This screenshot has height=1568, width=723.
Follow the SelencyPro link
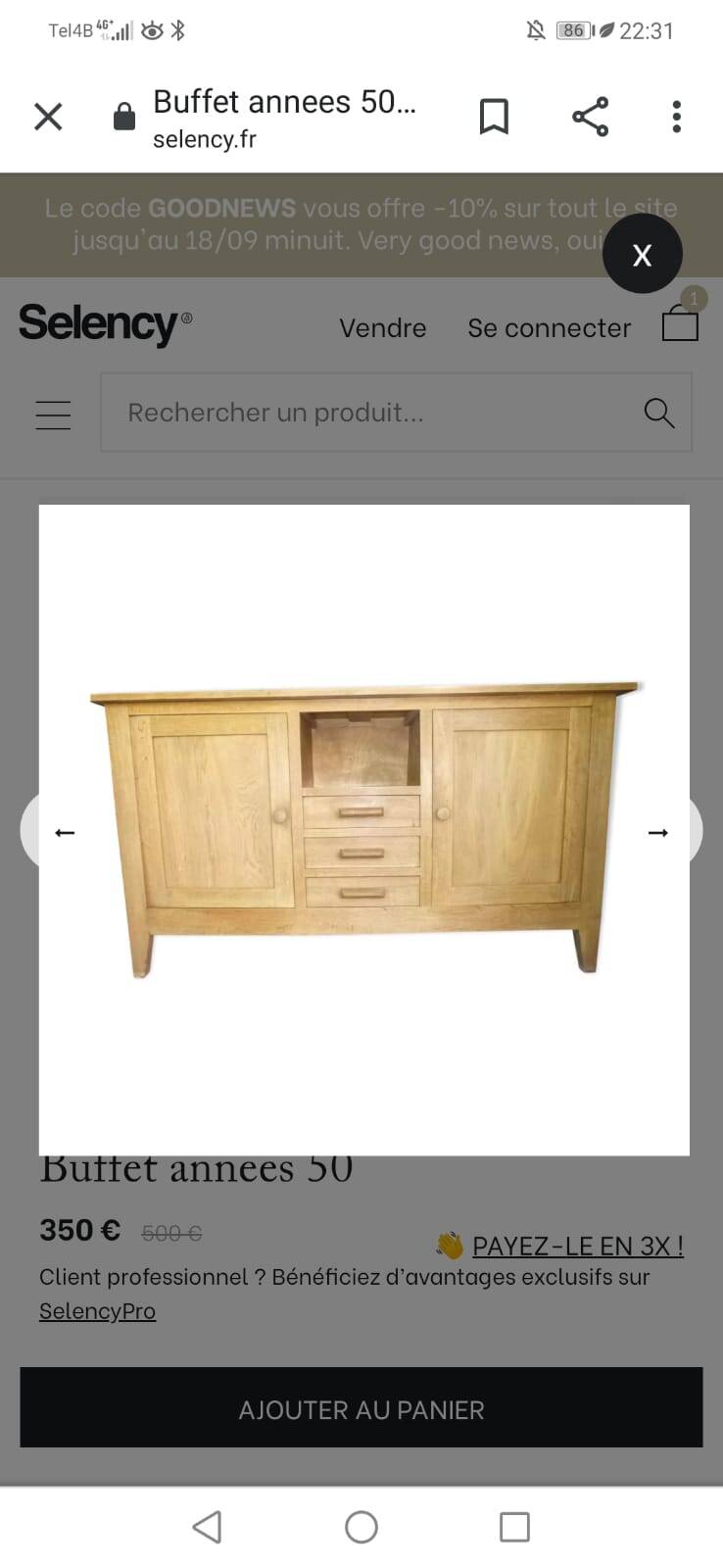(x=97, y=1310)
